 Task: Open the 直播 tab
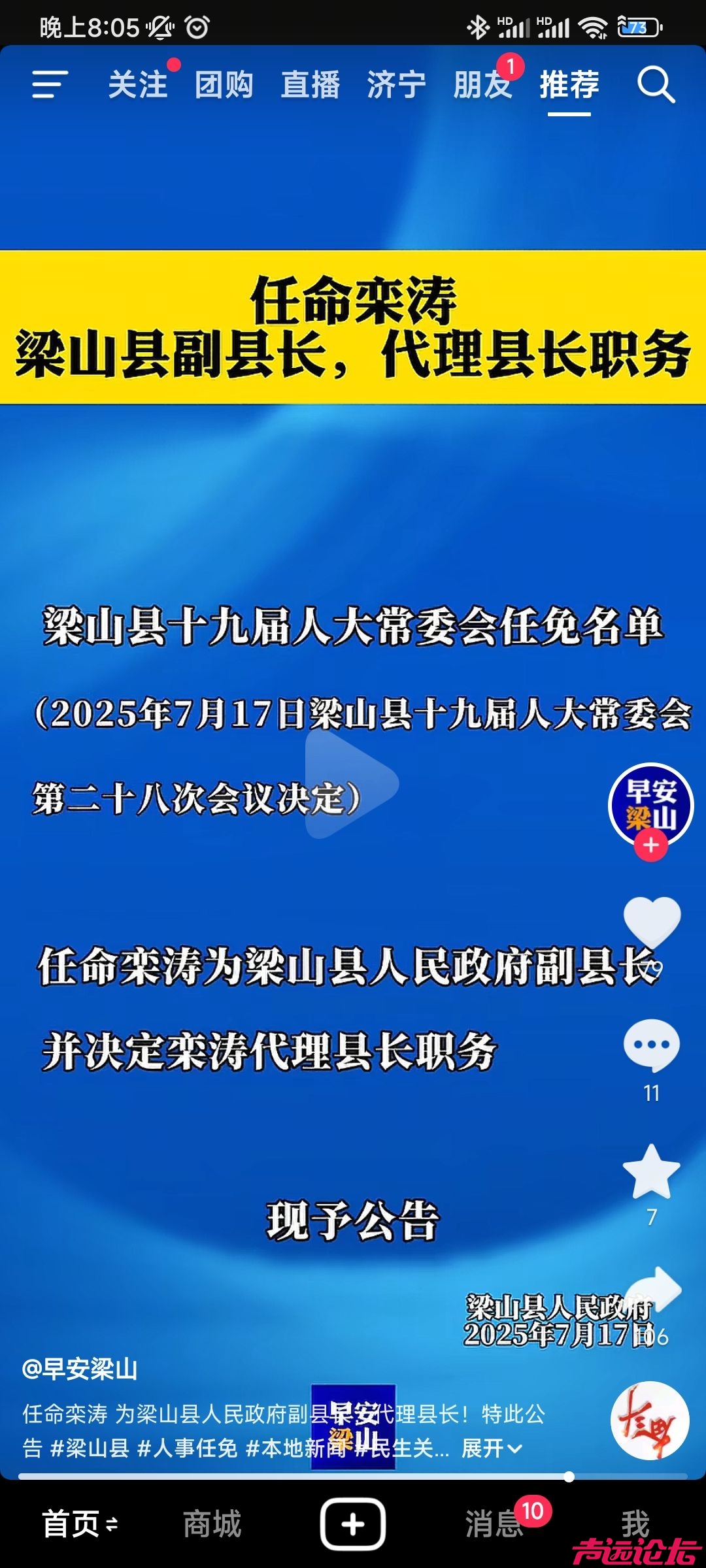coord(311,85)
